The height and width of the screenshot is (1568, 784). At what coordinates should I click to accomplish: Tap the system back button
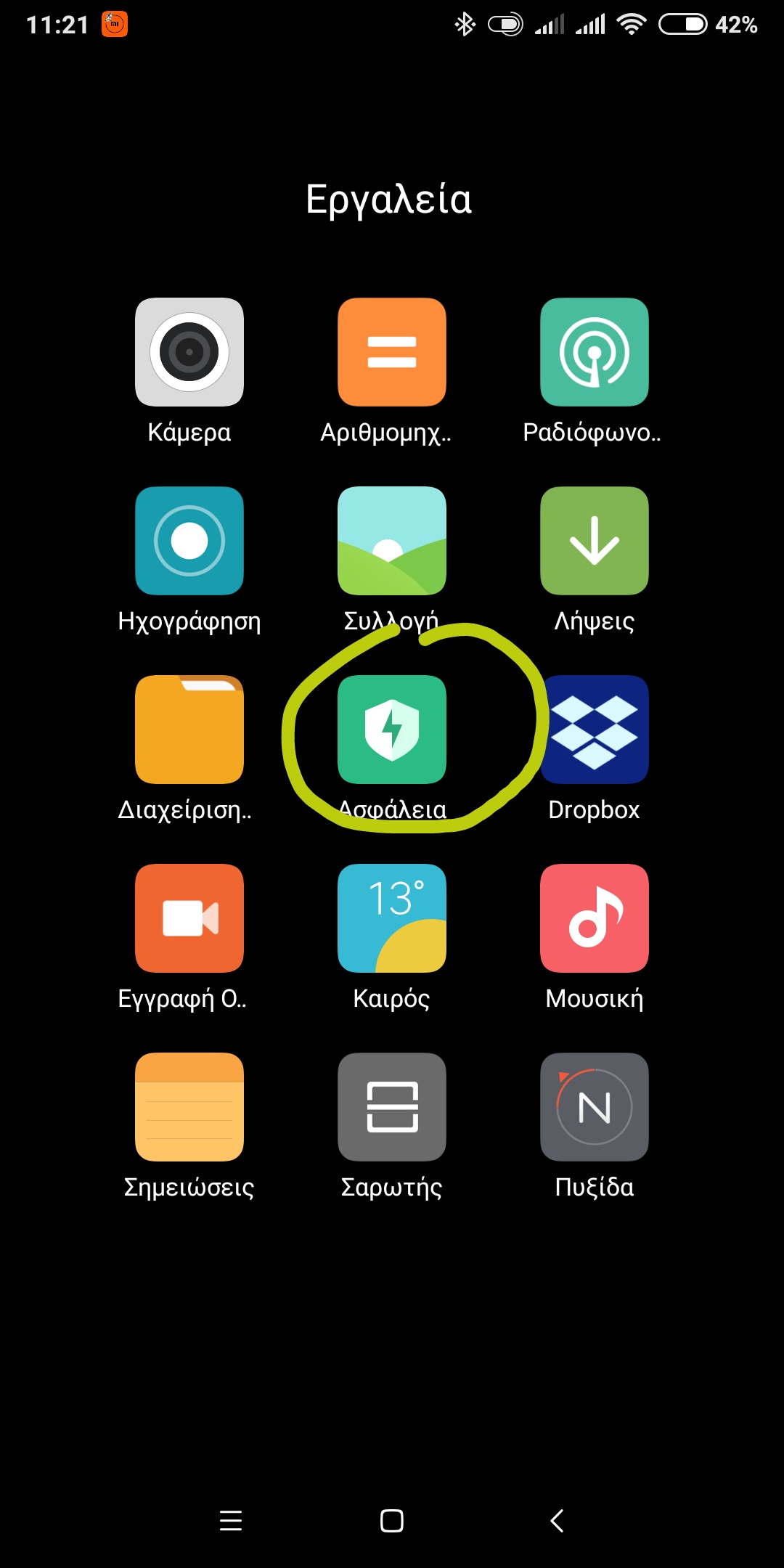click(x=557, y=1520)
